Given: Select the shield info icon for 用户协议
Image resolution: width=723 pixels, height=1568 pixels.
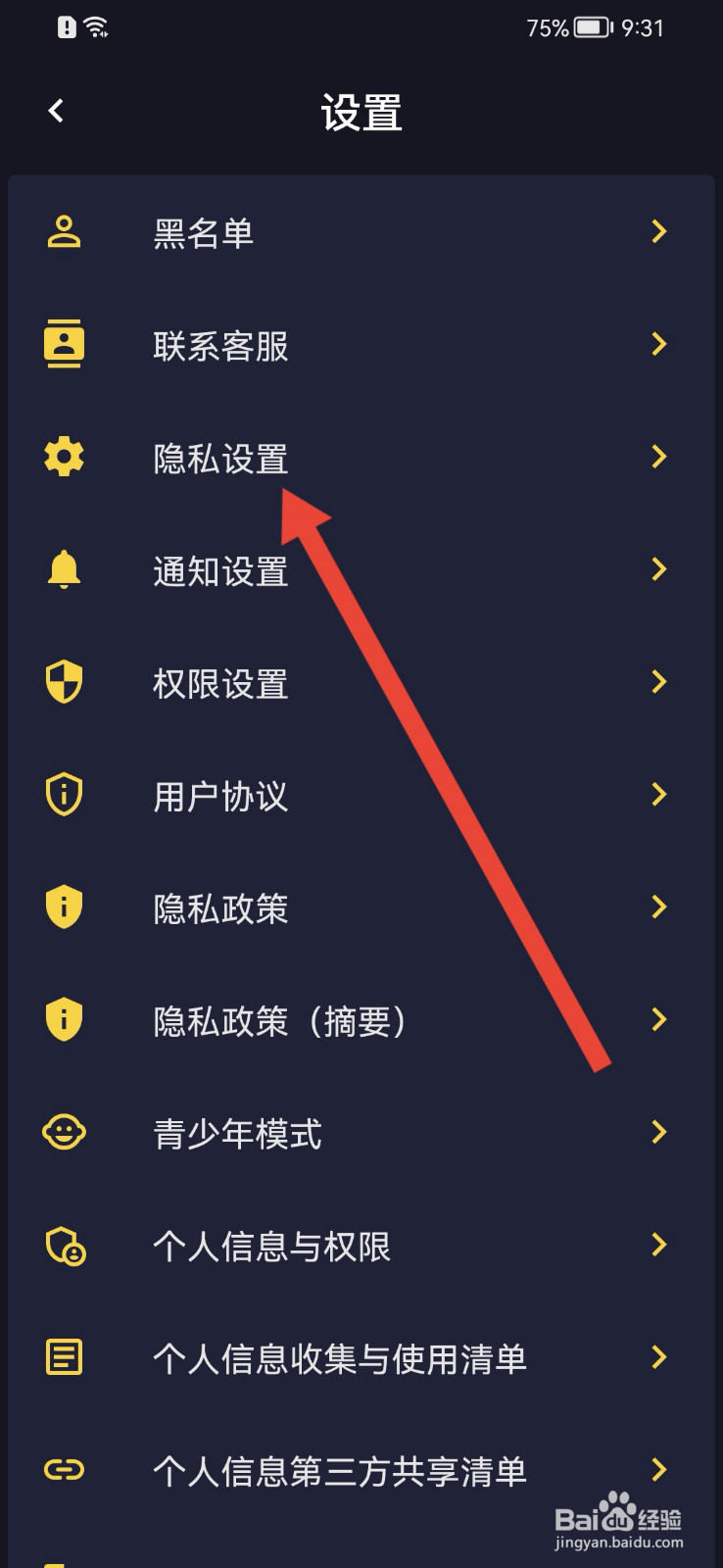Looking at the screenshot, I should tap(63, 795).
